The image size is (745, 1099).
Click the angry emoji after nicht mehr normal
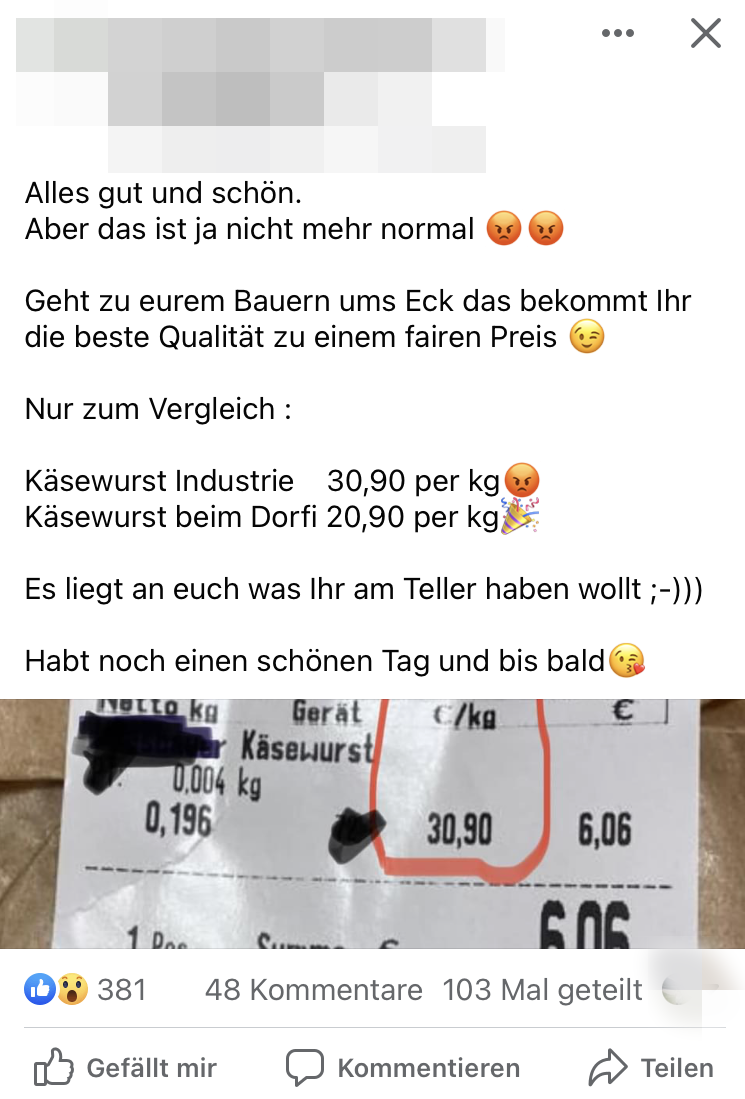(504, 228)
